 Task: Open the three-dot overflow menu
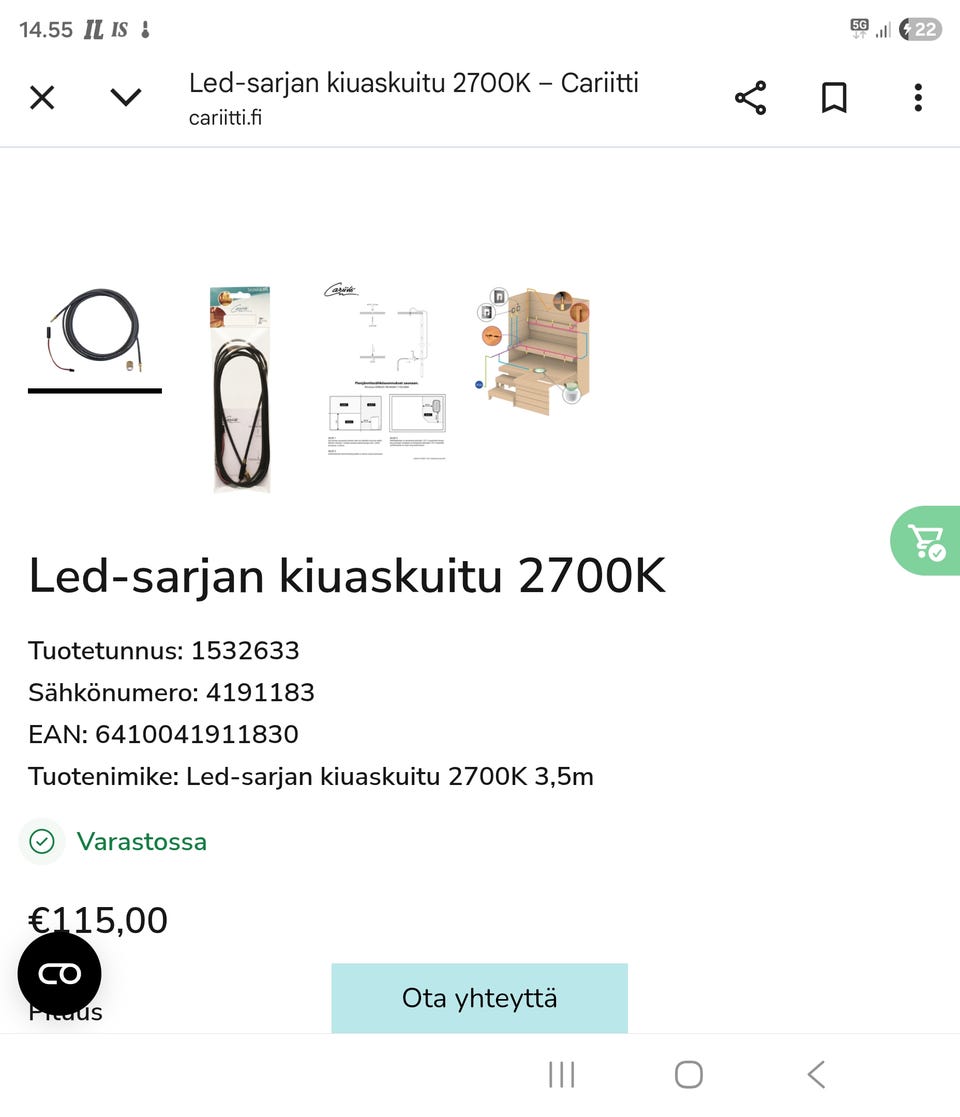(917, 97)
